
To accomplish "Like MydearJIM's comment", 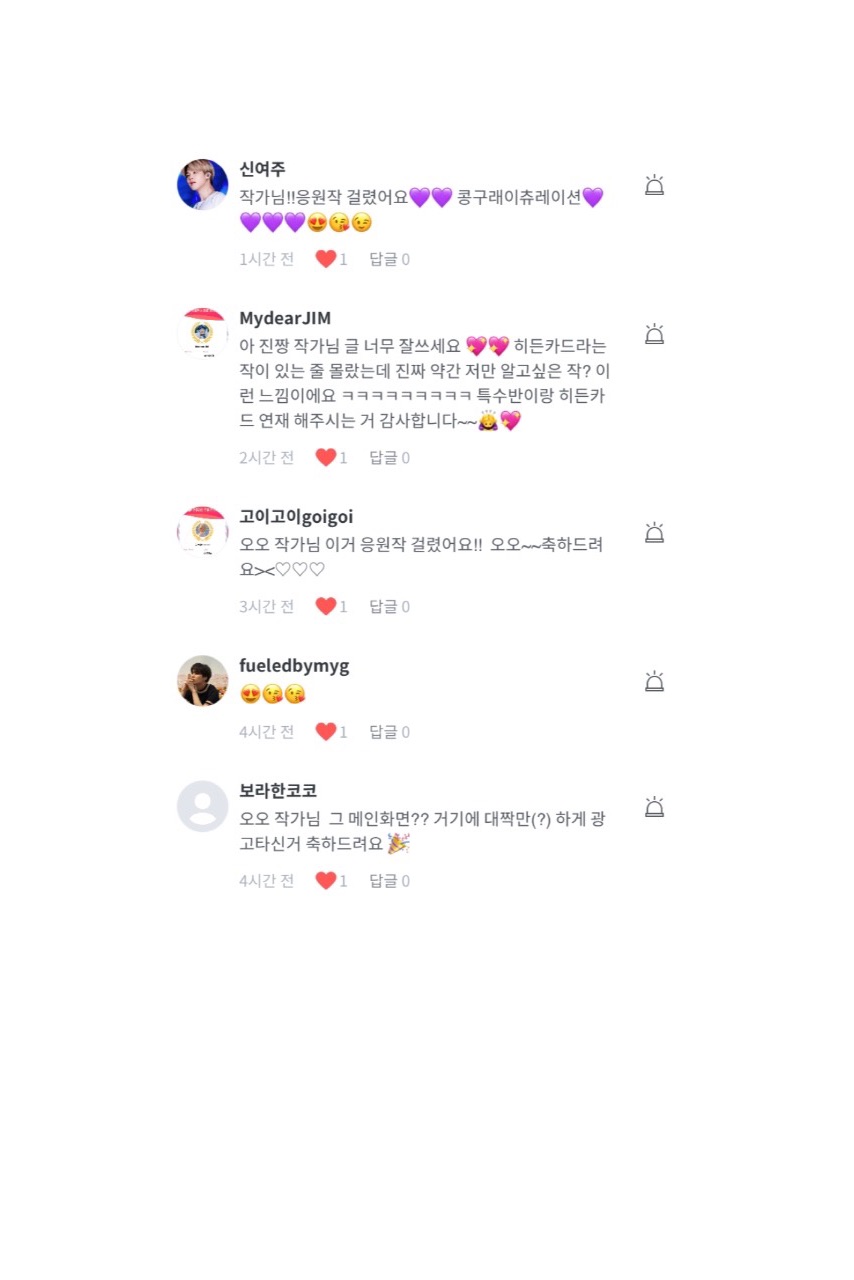I will [x=326, y=457].
